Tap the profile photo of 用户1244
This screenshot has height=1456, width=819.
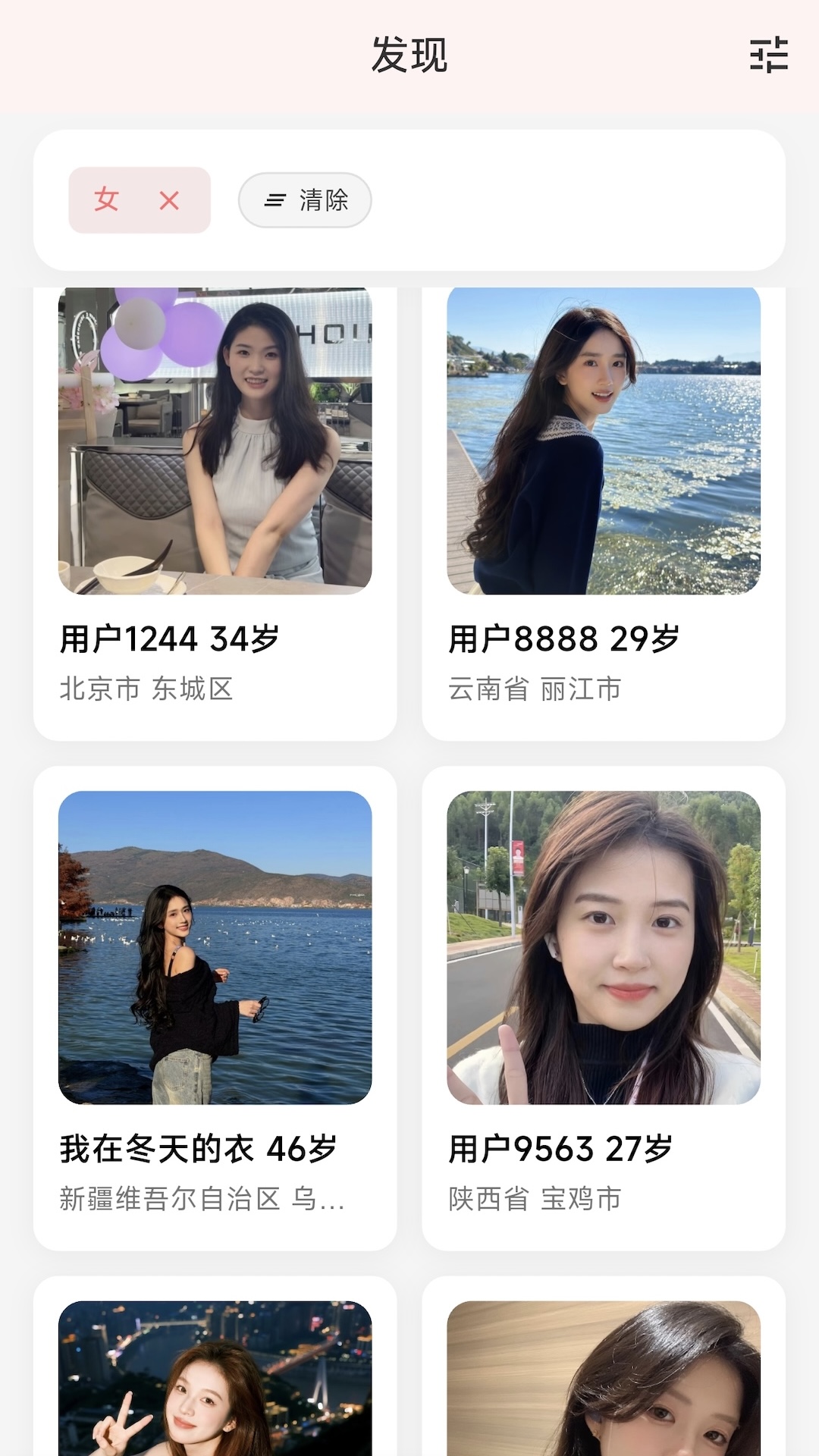tap(216, 440)
